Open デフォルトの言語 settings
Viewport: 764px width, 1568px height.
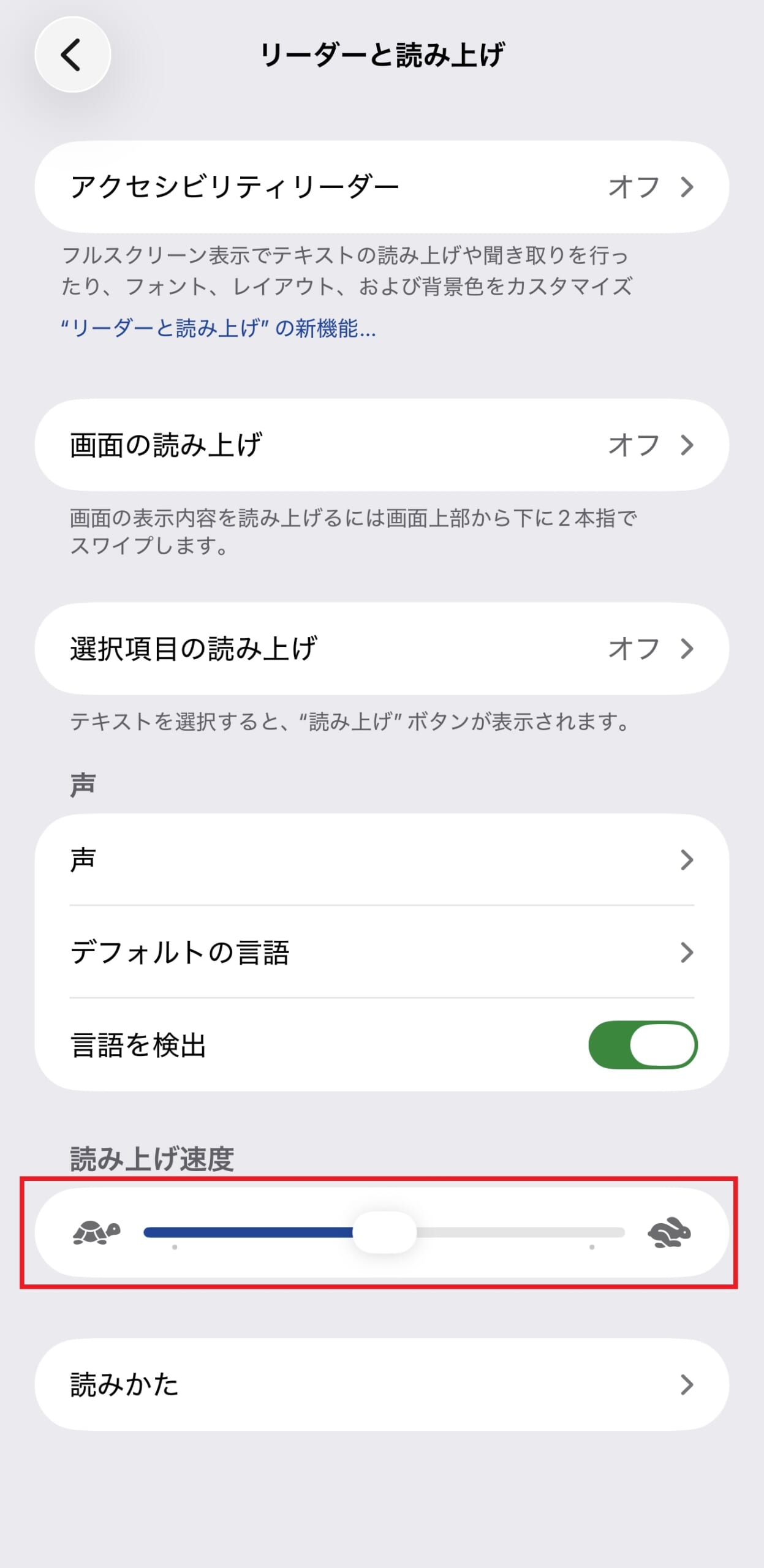point(381,952)
